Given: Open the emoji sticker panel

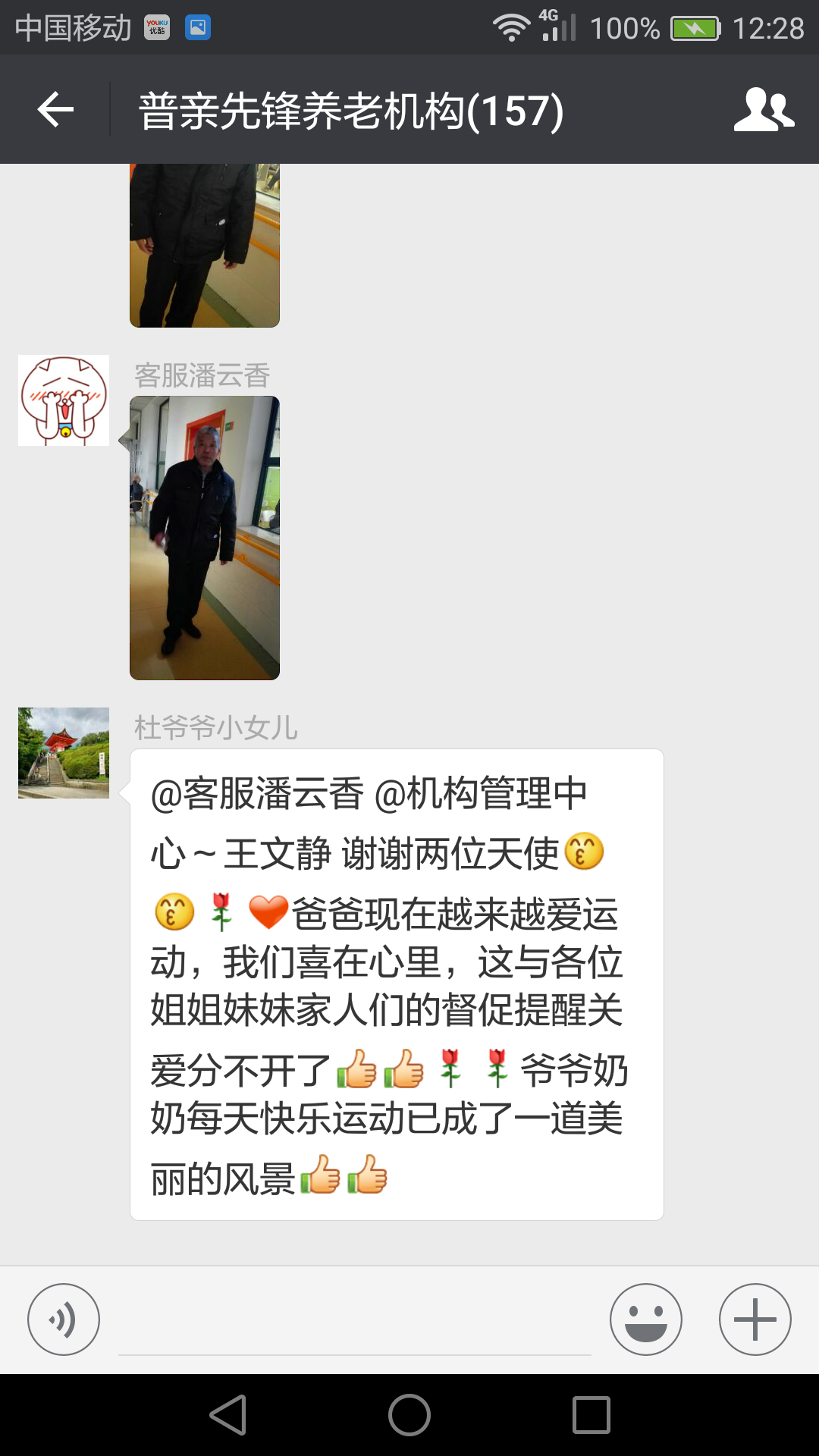Looking at the screenshot, I should pos(645,1319).
